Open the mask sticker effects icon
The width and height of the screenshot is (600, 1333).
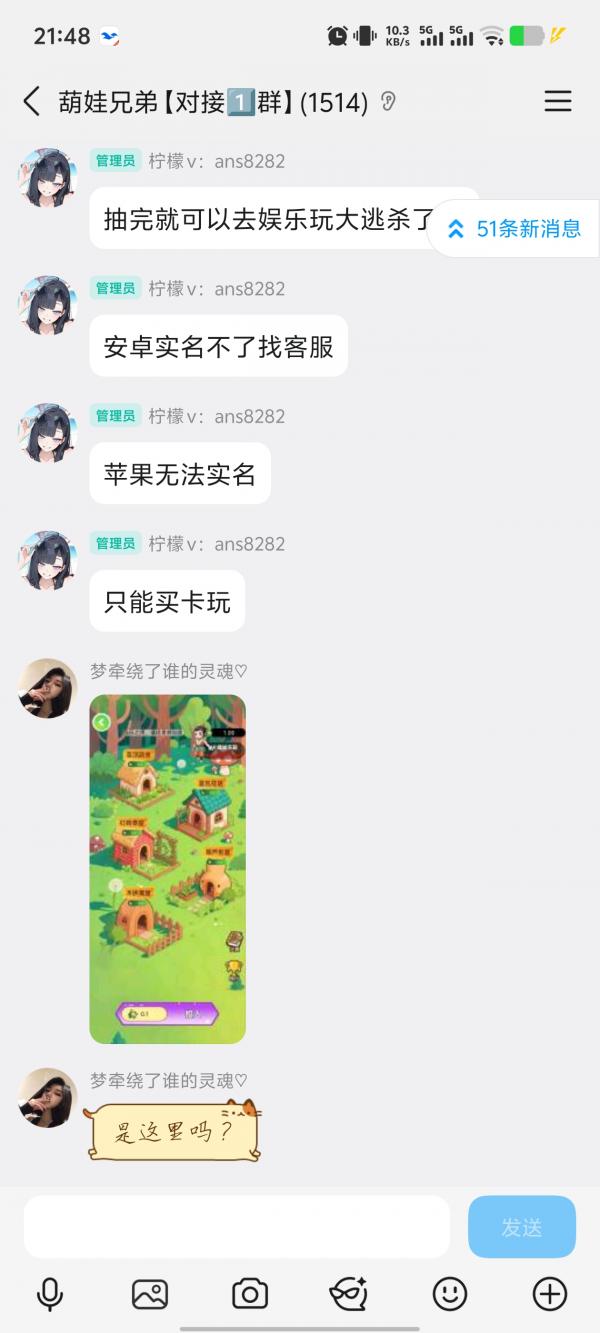pyautogui.click(x=349, y=1294)
